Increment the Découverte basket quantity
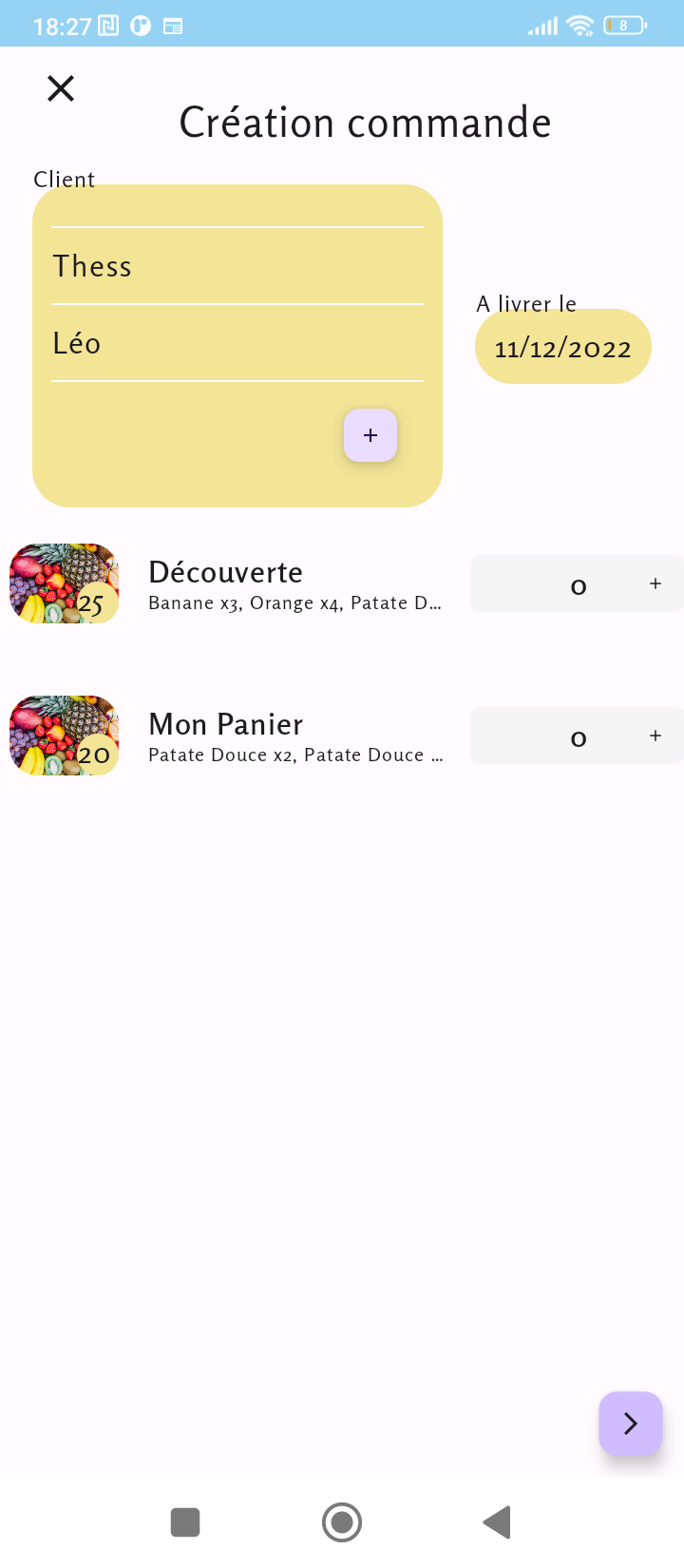Viewport: 684px width, 1568px height. click(655, 583)
